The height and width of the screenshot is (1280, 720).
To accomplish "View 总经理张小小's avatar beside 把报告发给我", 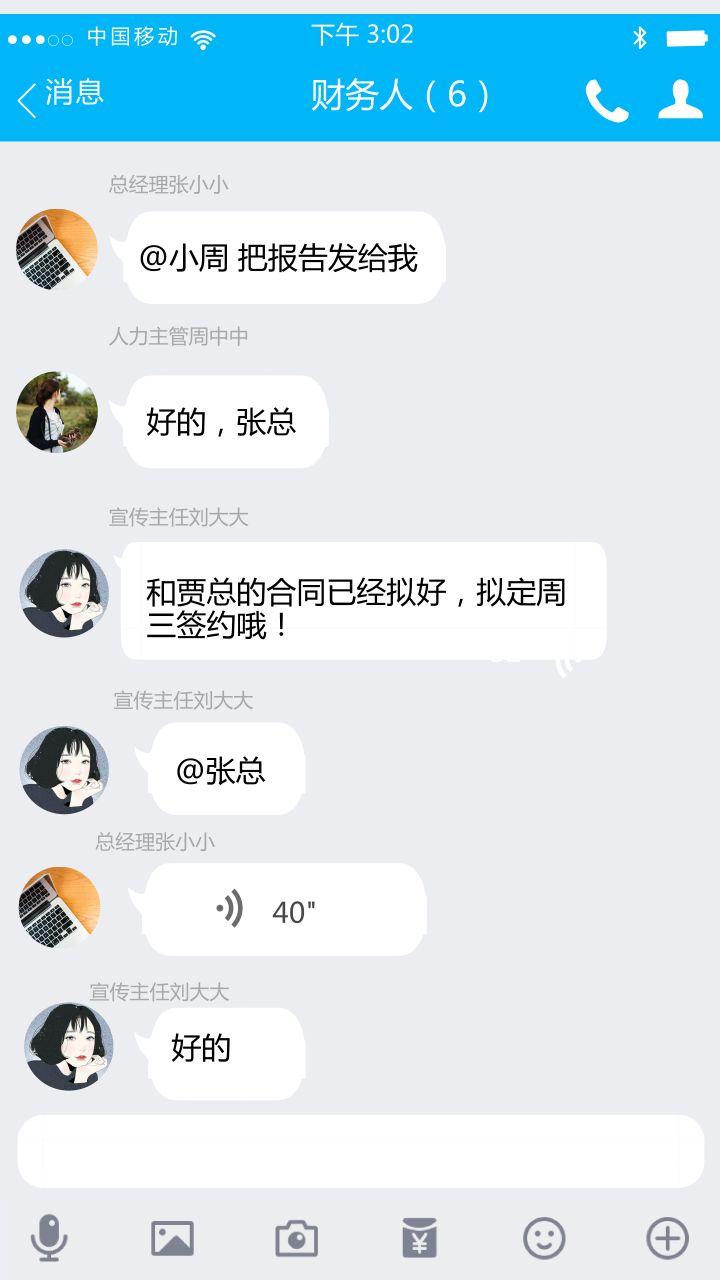I will point(57,250).
